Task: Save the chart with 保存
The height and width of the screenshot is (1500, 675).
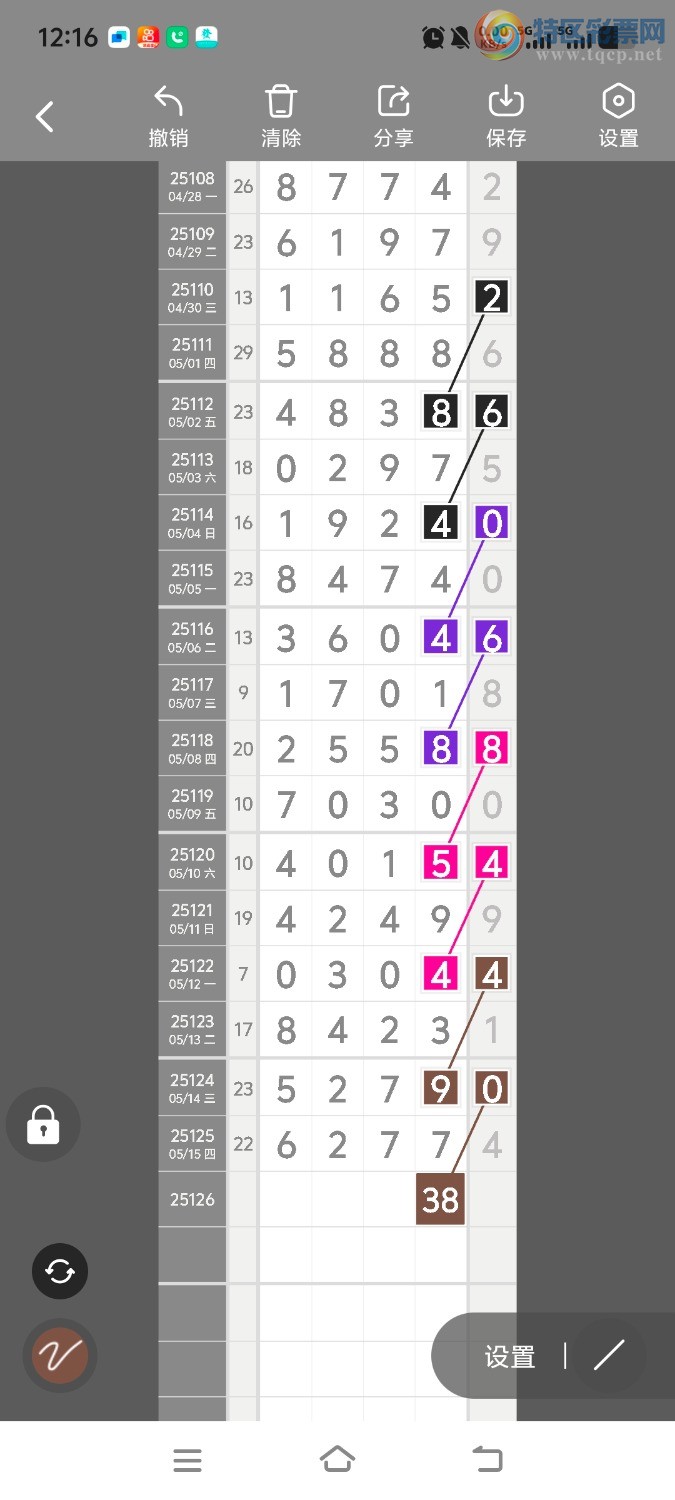Action: (506, 117)
